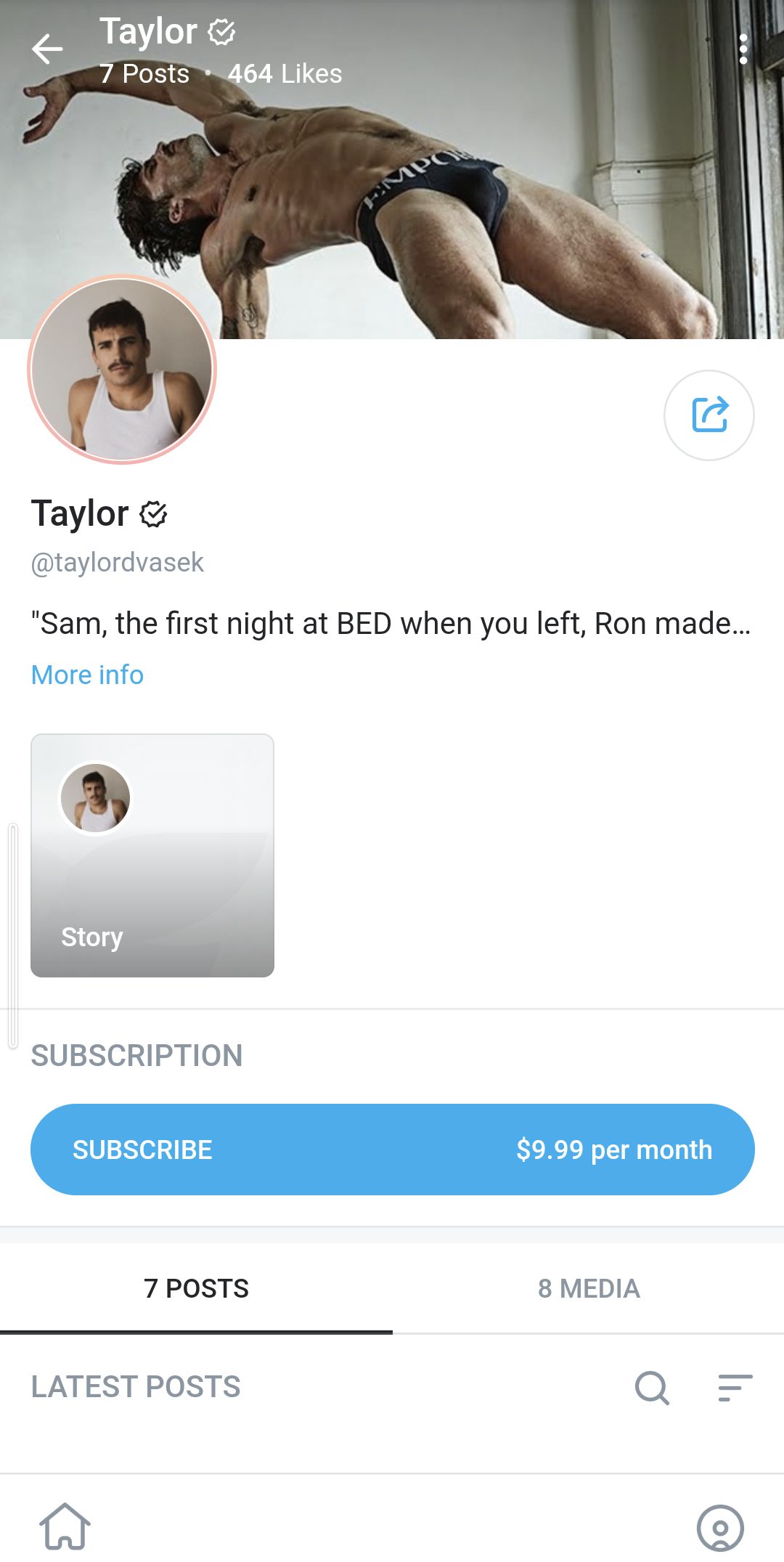Viewport: 784px width, 1562px height.
Task: Expand the bio with More info
Action: 87,675
